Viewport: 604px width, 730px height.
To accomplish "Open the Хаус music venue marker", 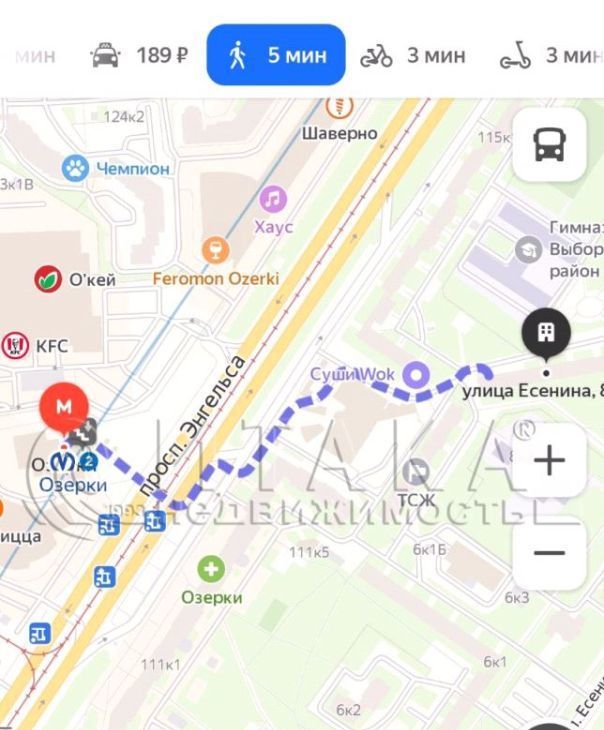I will 272,198.
